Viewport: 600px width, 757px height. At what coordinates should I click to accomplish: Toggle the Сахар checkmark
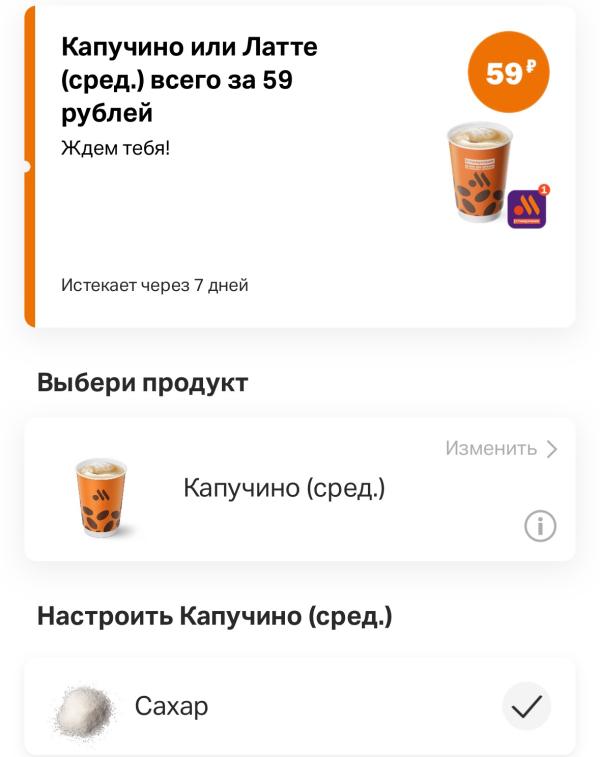[526, 707]
